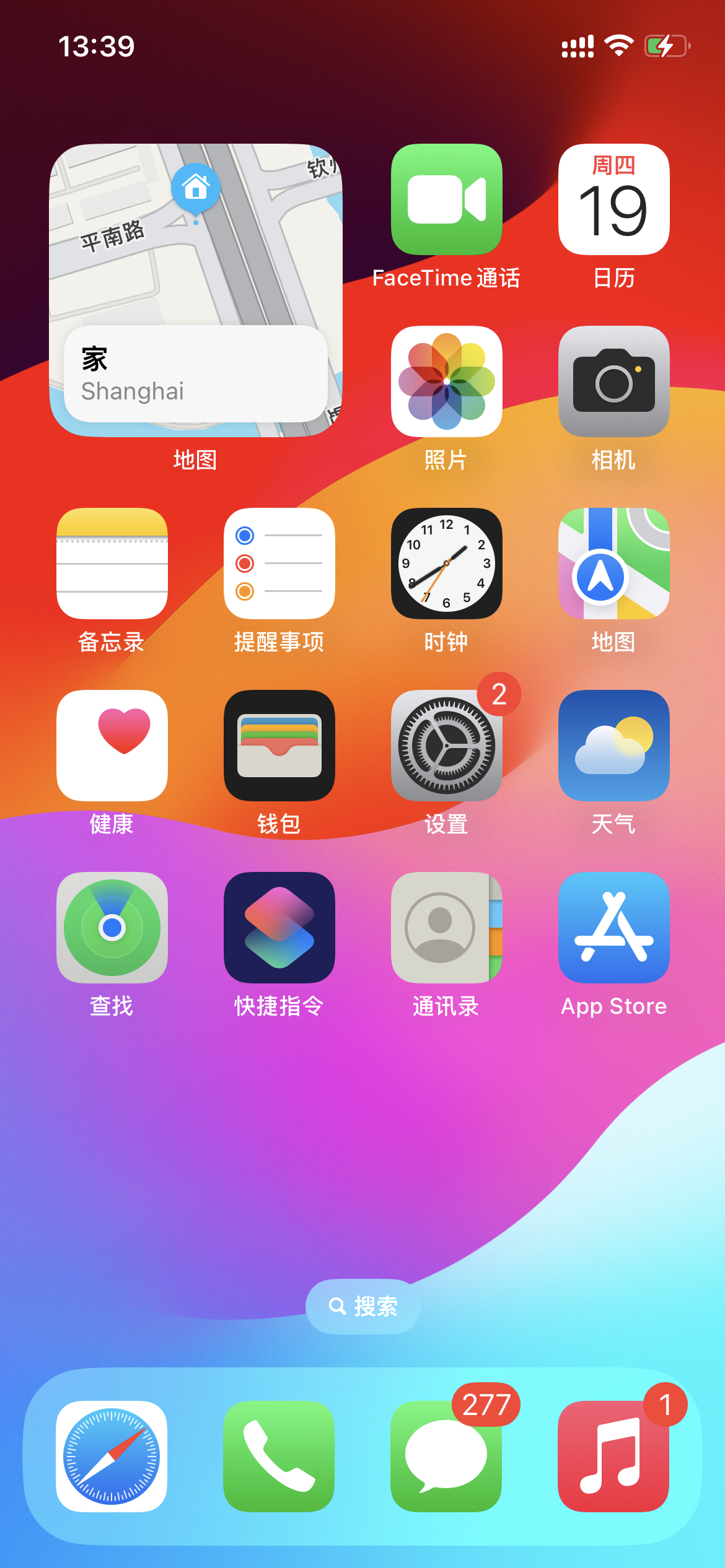Open the Wallet app (钱包)
Image resolution: width=725 pixels, height=1568 pixels.
[x=279, y=746]
